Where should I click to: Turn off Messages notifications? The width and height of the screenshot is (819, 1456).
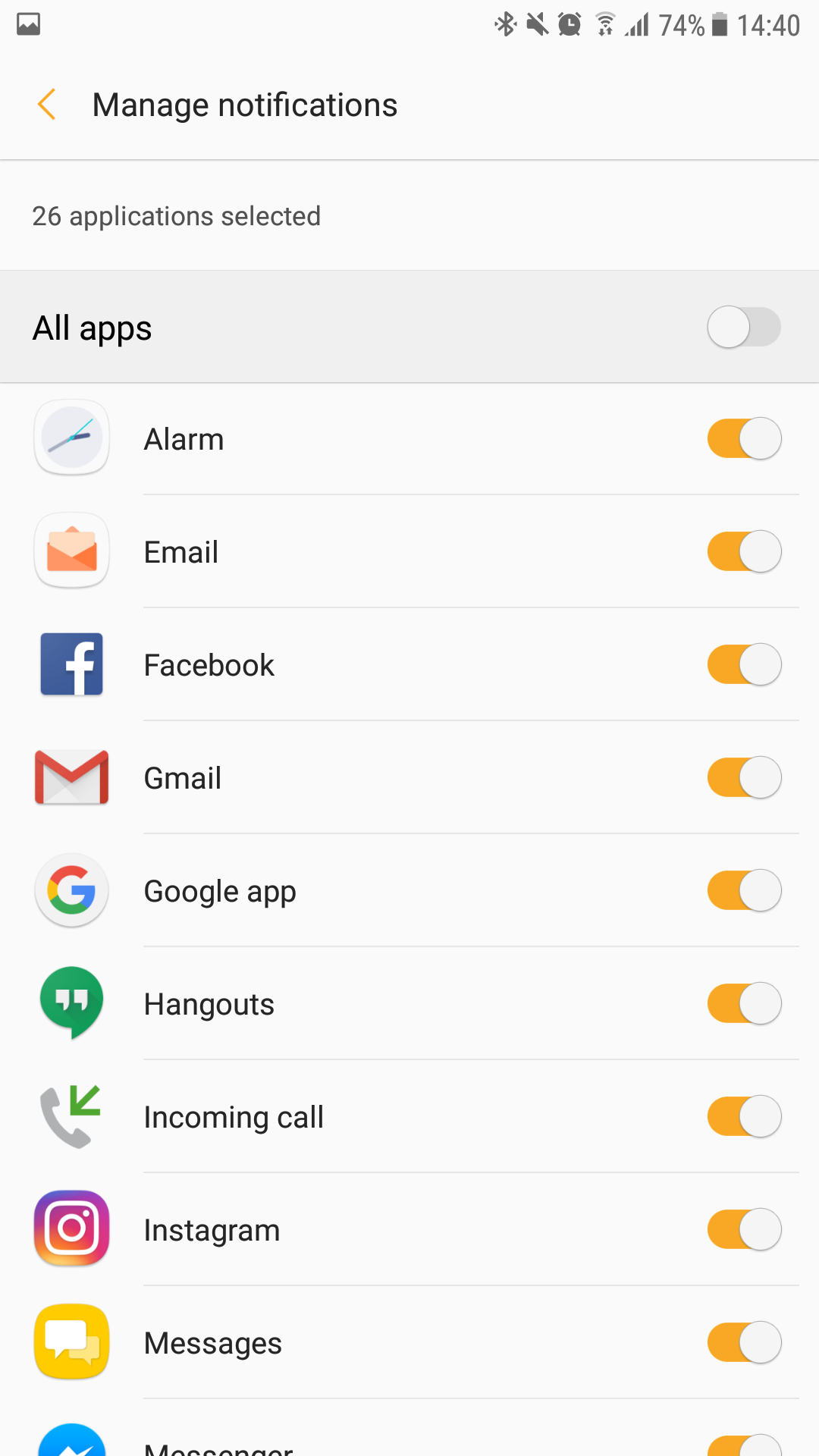pyautogui.click(x=744, y=1342)
